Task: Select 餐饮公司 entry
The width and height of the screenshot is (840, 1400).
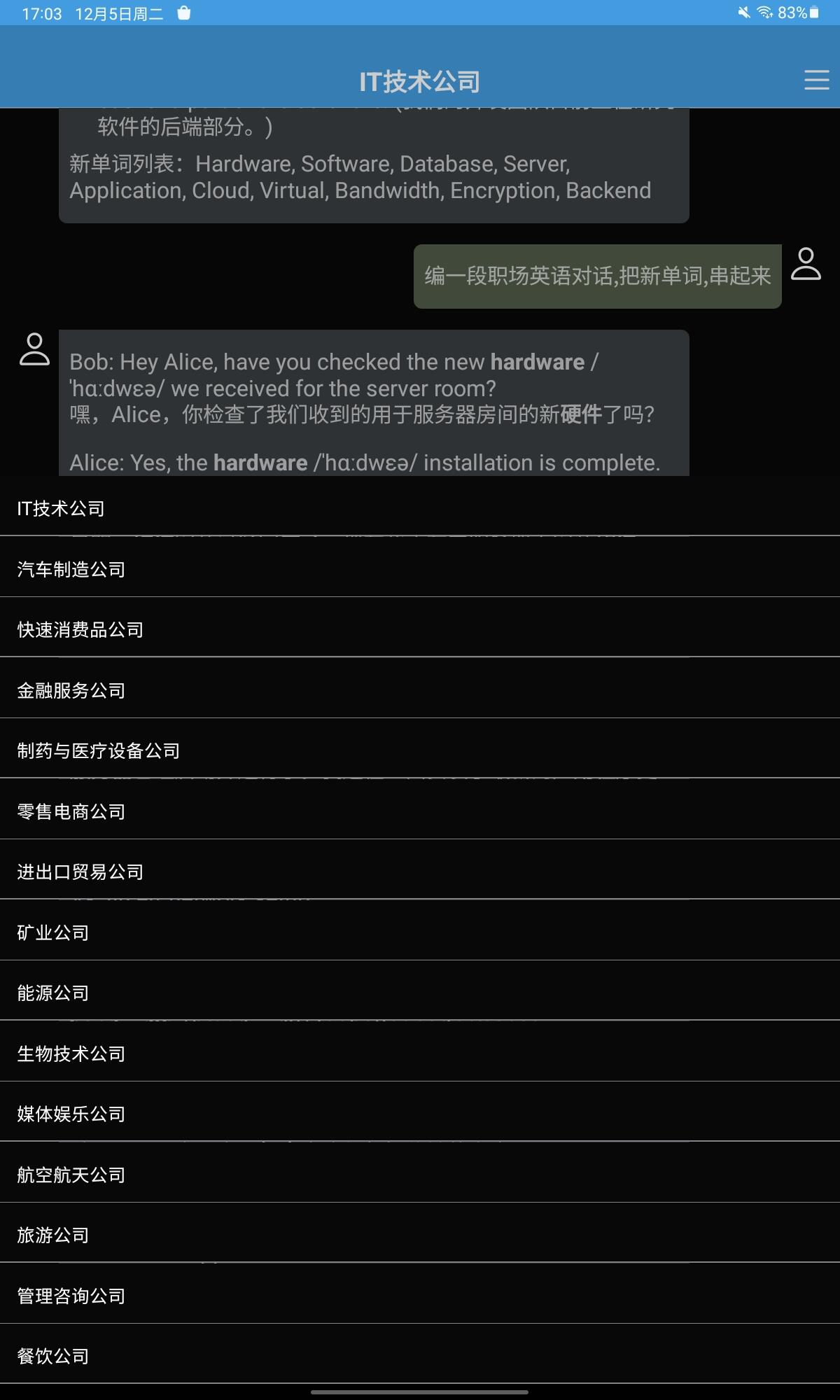Action: [x=52, y=1357]
